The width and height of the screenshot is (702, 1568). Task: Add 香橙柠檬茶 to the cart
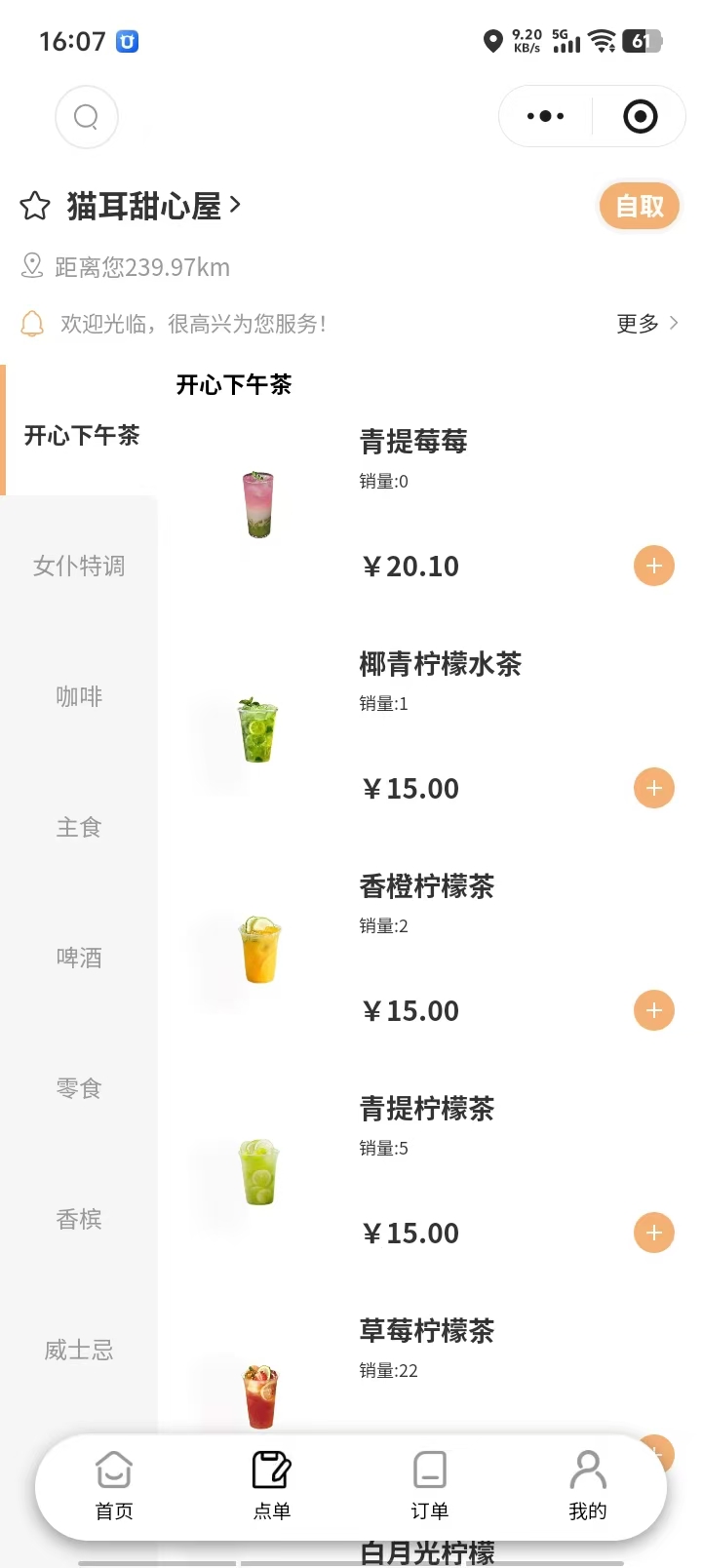click(654, 1010)
